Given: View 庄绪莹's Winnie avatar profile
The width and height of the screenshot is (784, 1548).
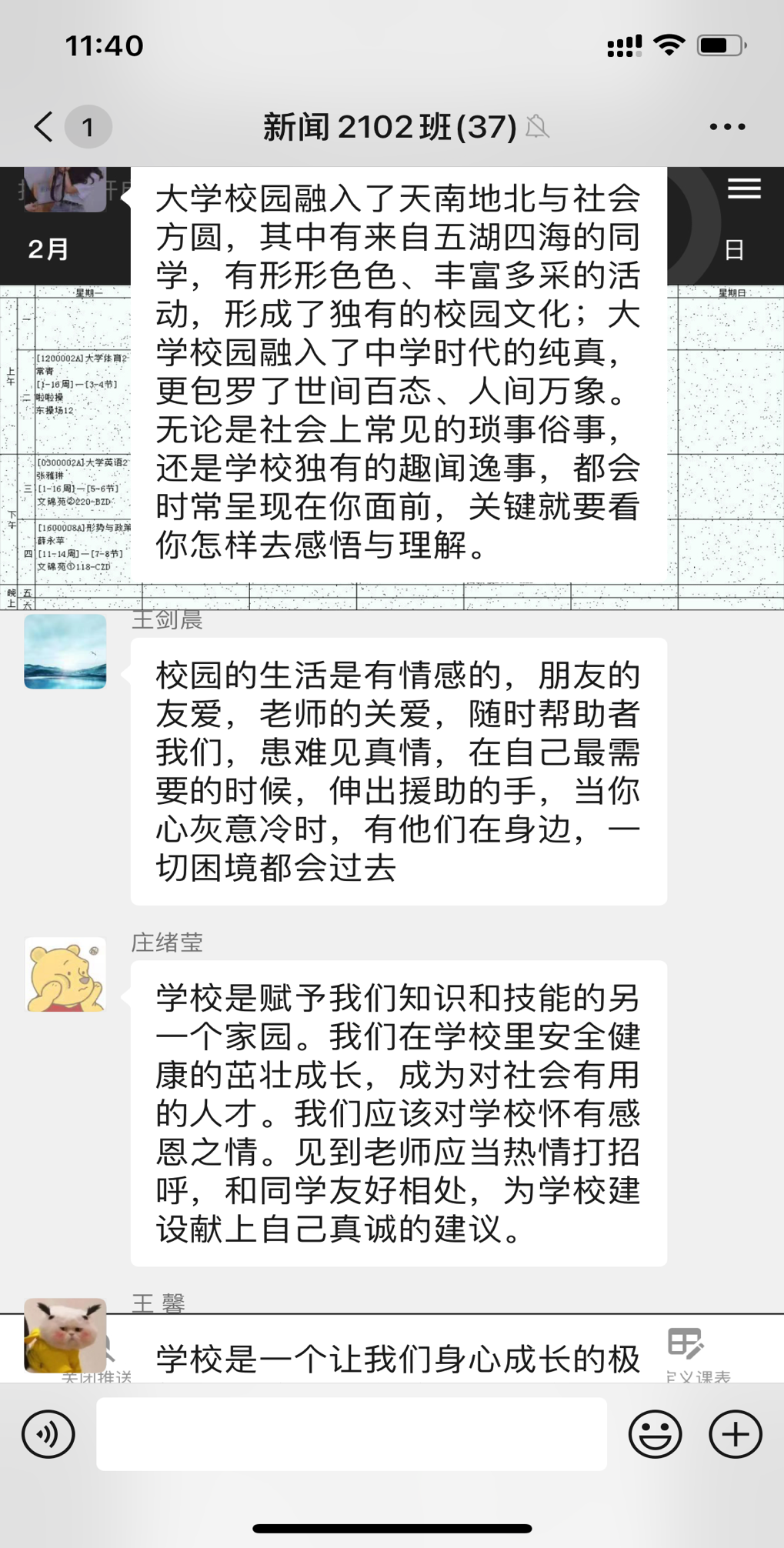Looking at the screenshot, I should tap(65, 974).
